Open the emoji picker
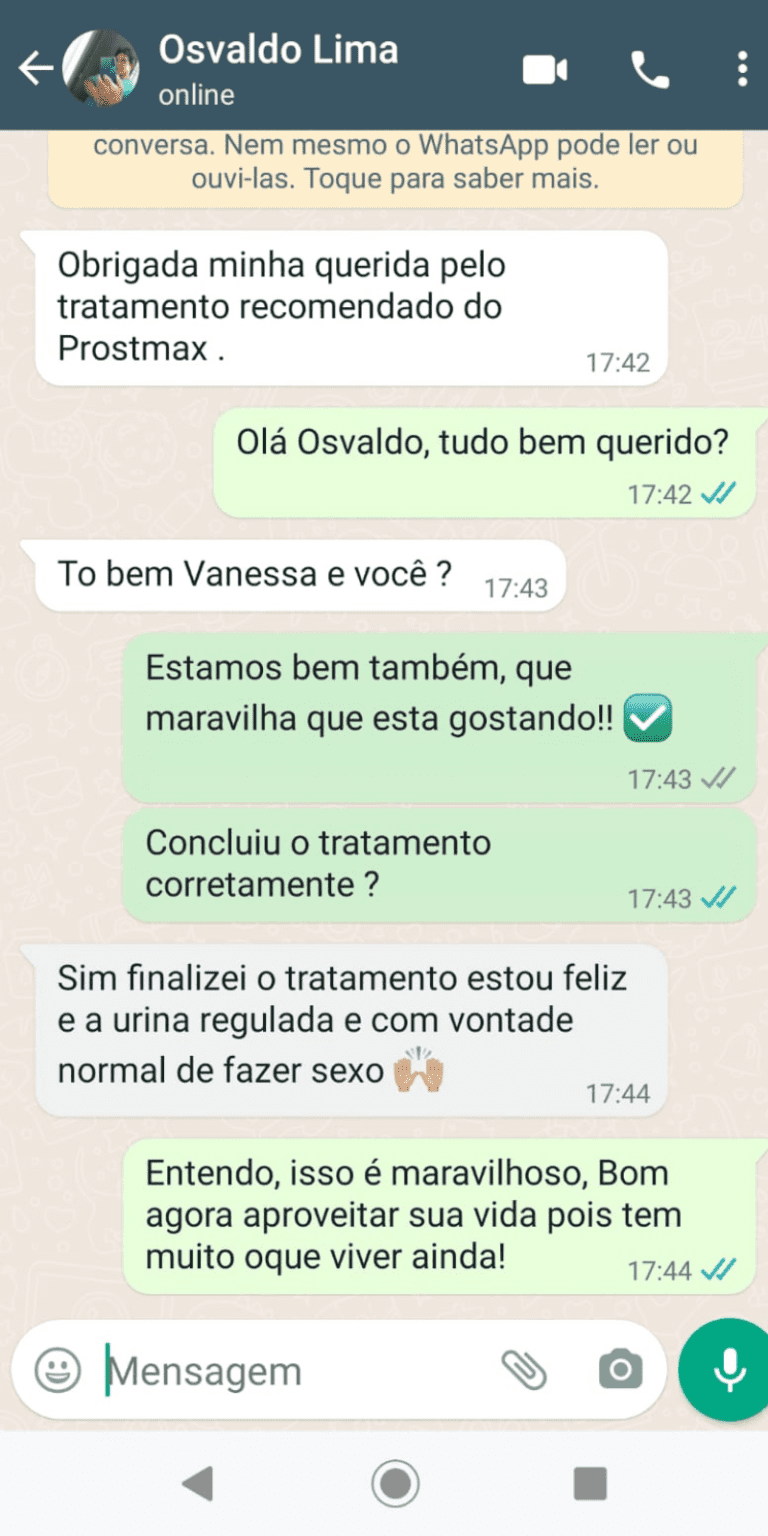Screen dimensions: 768x1536 coord(57,1370)
